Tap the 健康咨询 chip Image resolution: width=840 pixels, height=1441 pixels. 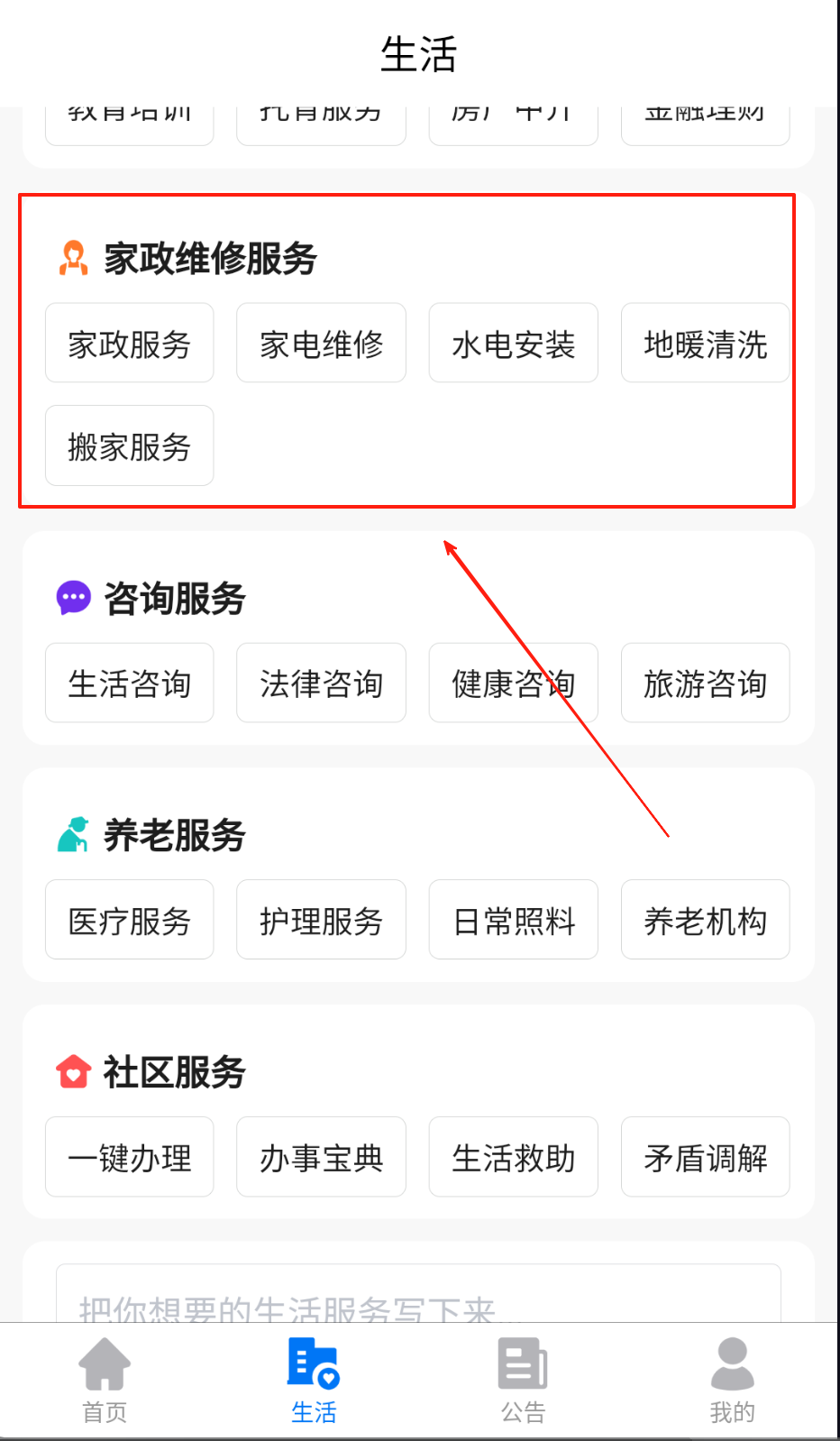(x=513, y=684)
